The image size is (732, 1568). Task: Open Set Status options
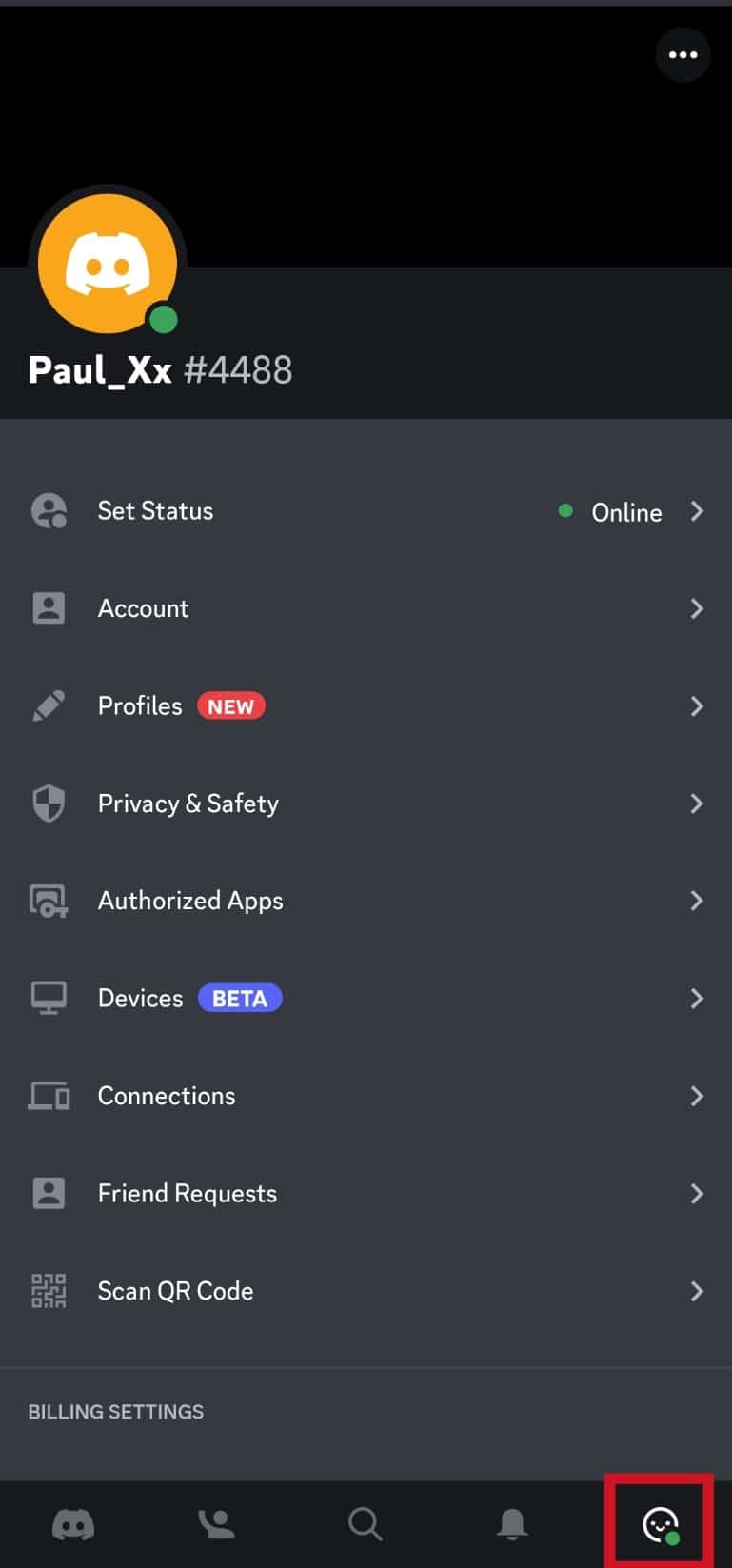coord(155,510)
